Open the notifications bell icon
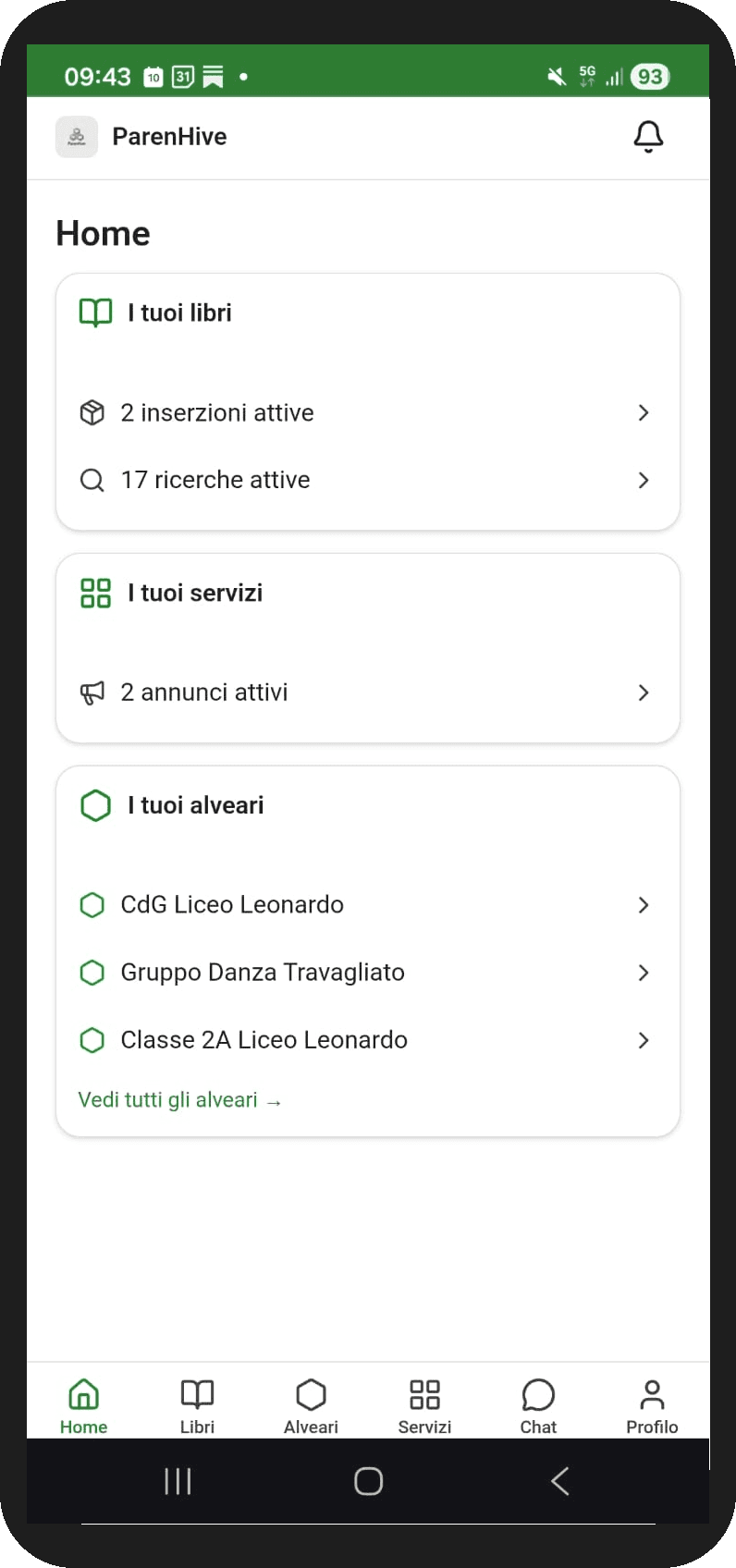The width and height of the screenshot is (736, 1568). (648, 136)
